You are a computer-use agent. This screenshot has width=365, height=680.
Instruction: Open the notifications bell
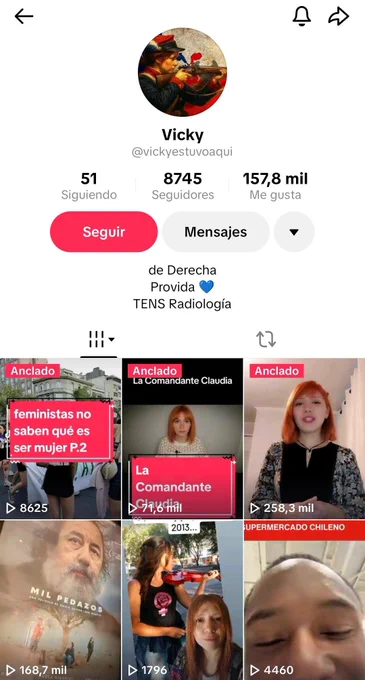[x=302, y=16]
